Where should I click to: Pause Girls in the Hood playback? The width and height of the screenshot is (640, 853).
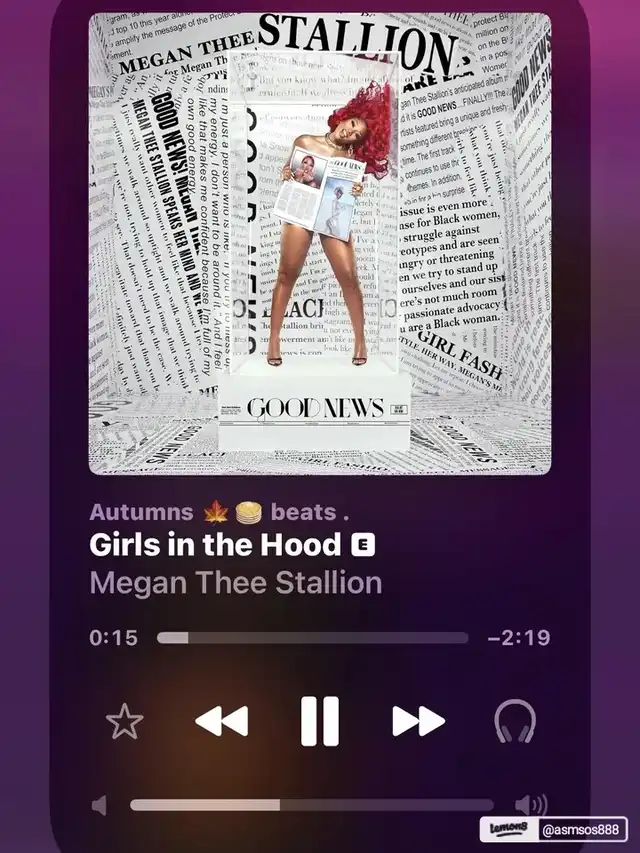click(x=320, y=721)
